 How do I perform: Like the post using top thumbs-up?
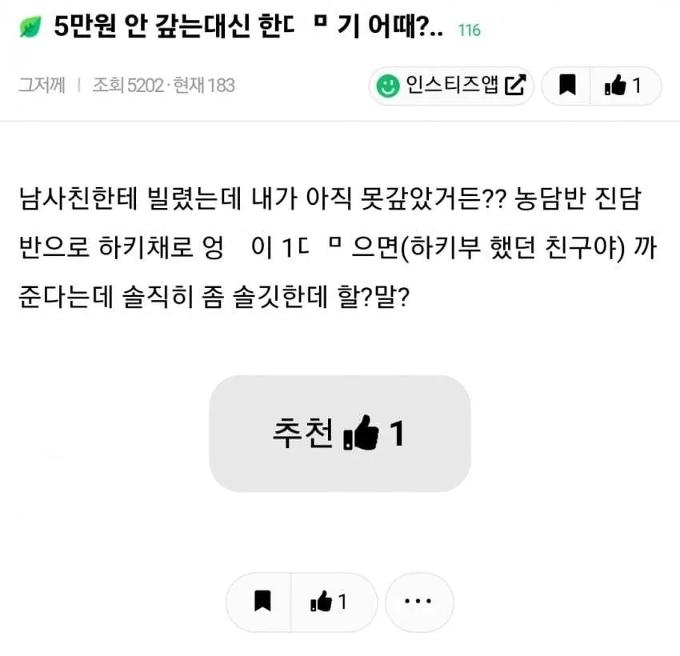[x=628, y=86]
